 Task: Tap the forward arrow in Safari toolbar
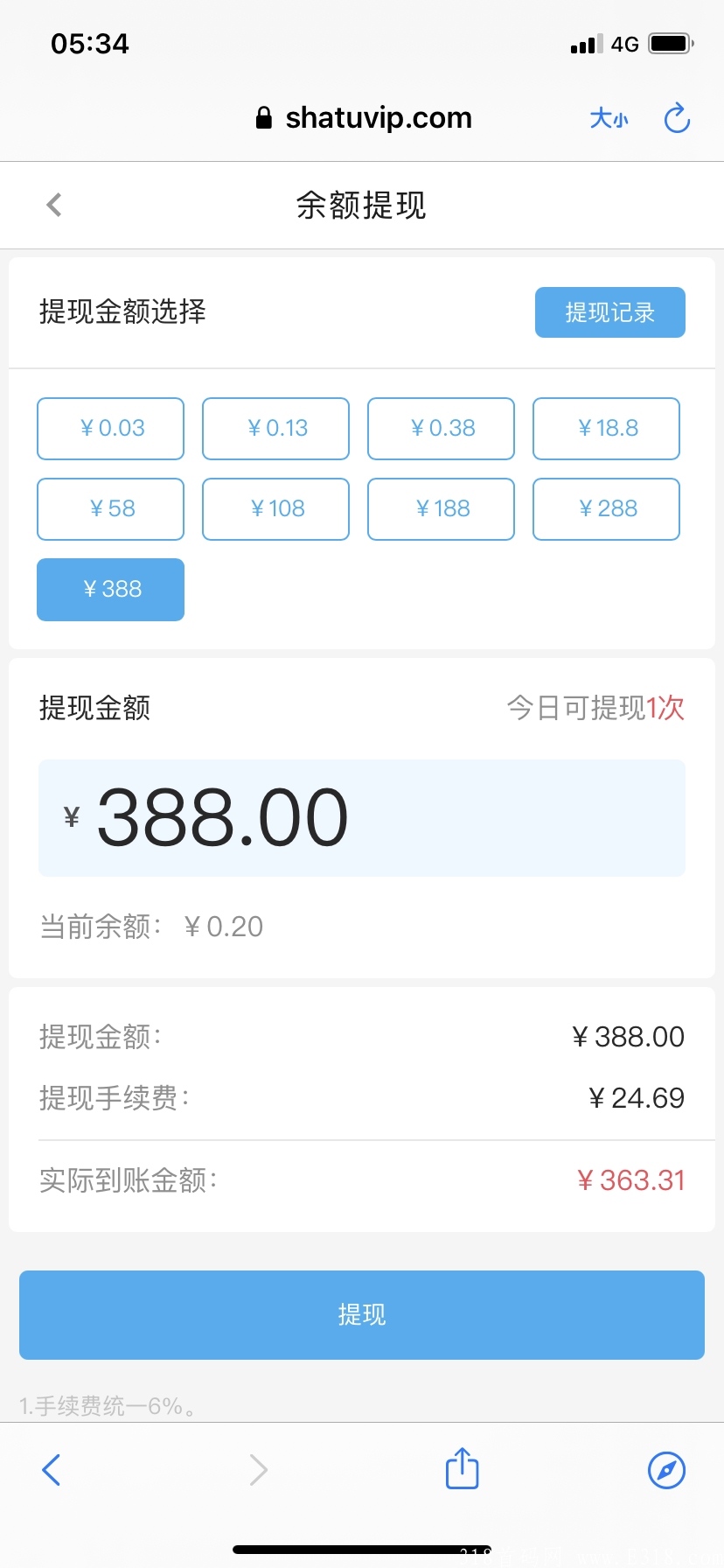tap(257, 1469)
